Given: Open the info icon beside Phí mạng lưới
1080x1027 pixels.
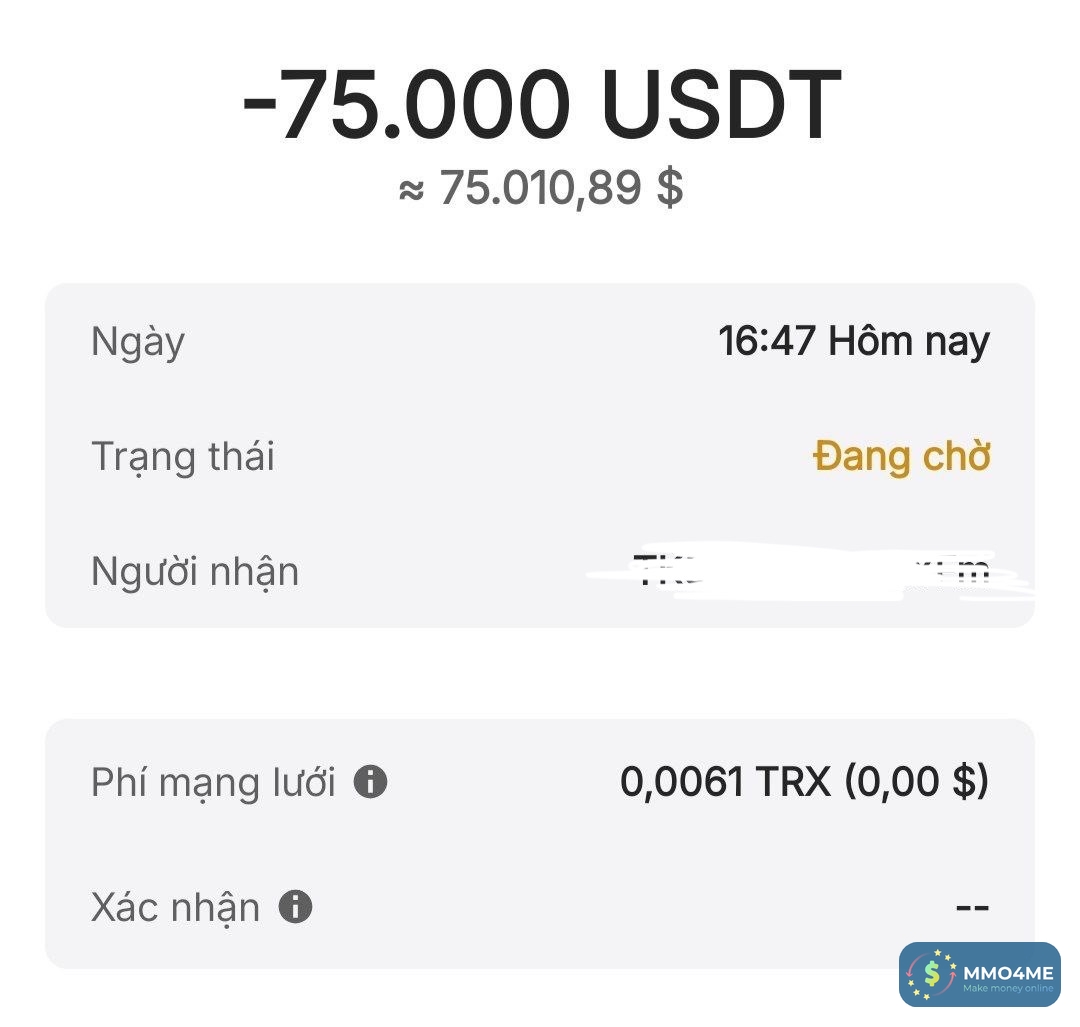Looking at the screenshot, I should tap(370, 782).
